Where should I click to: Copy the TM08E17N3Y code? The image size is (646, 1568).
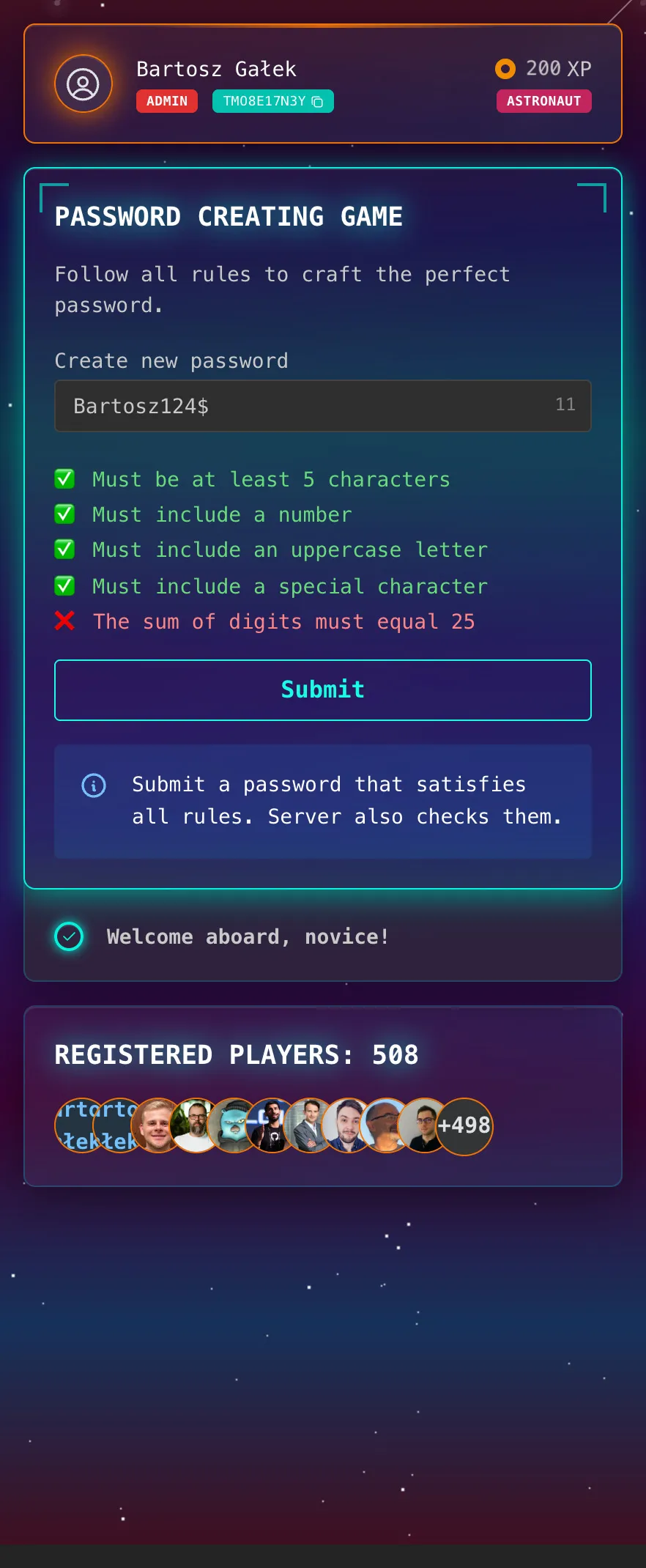(x=317, y=102)
